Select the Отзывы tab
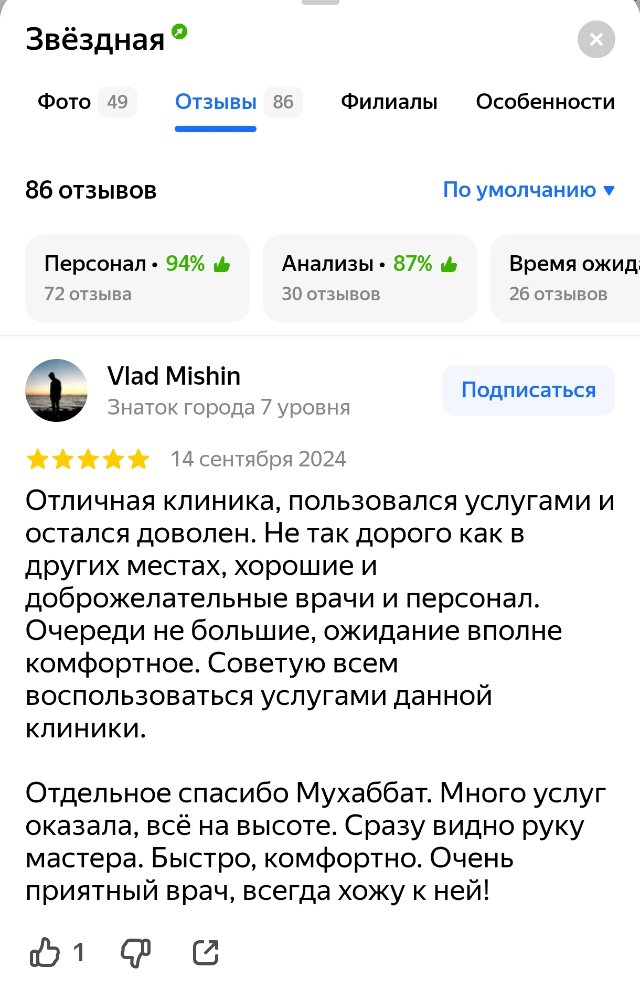 (238, 102)
